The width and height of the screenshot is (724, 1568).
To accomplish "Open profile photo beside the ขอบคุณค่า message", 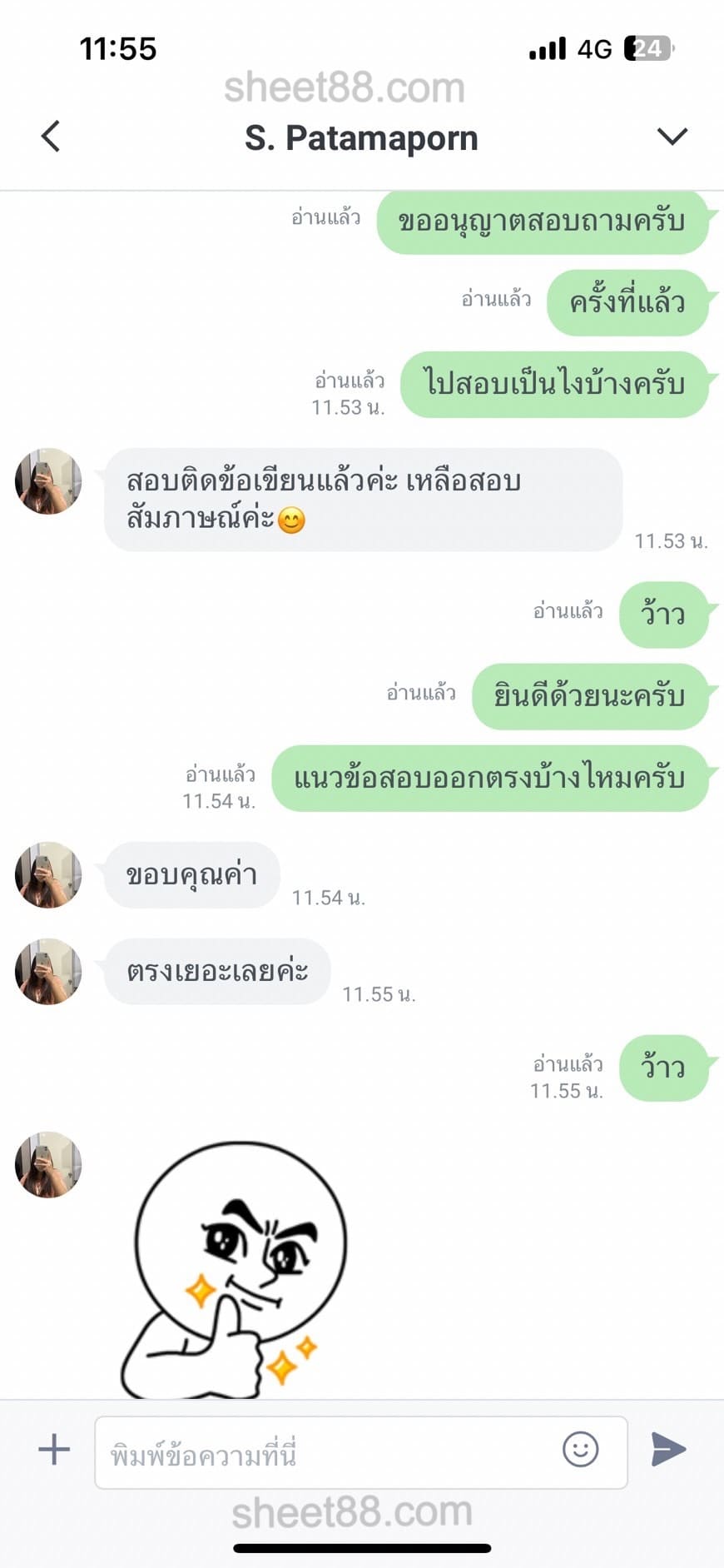I will pos(48,874).
